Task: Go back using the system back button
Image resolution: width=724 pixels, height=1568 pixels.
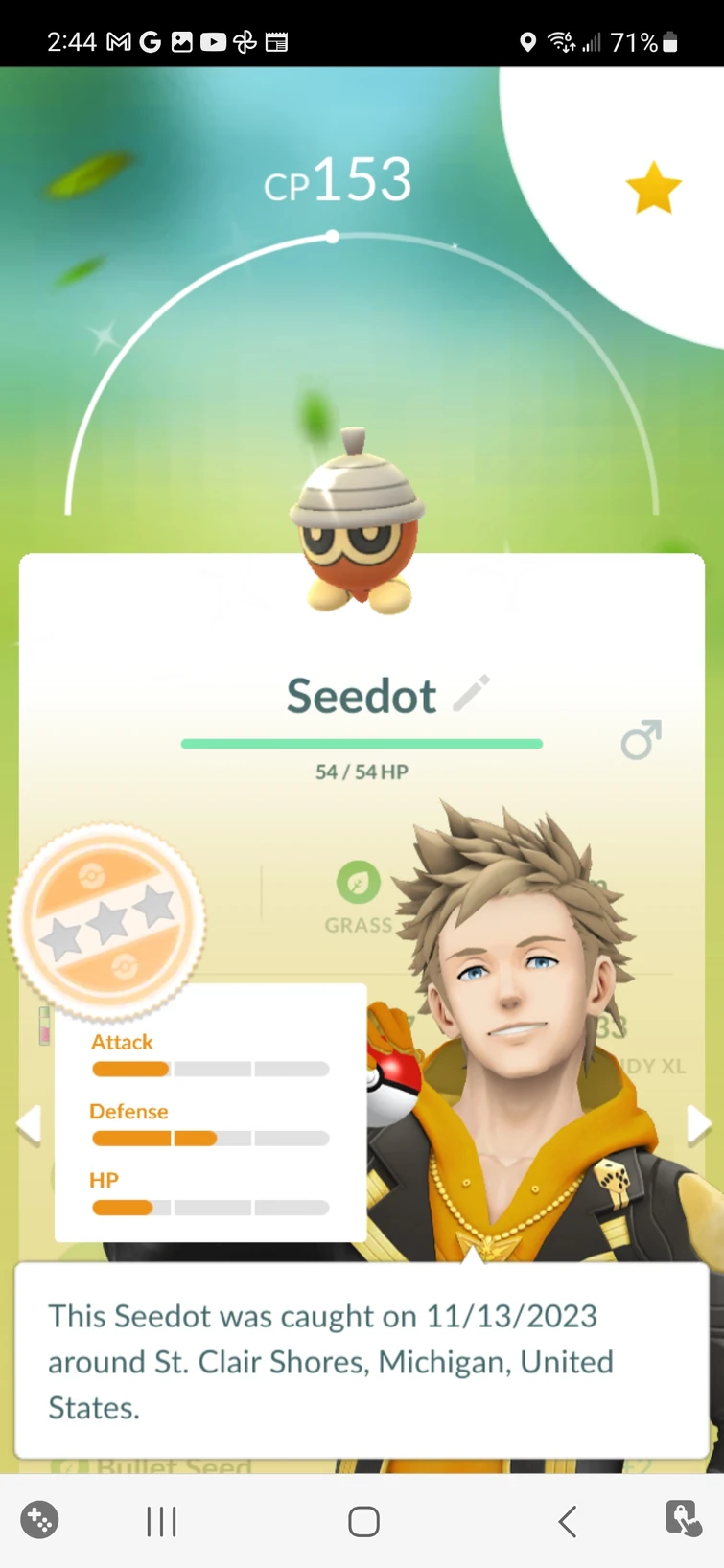Action: [x=567, y=1520]
